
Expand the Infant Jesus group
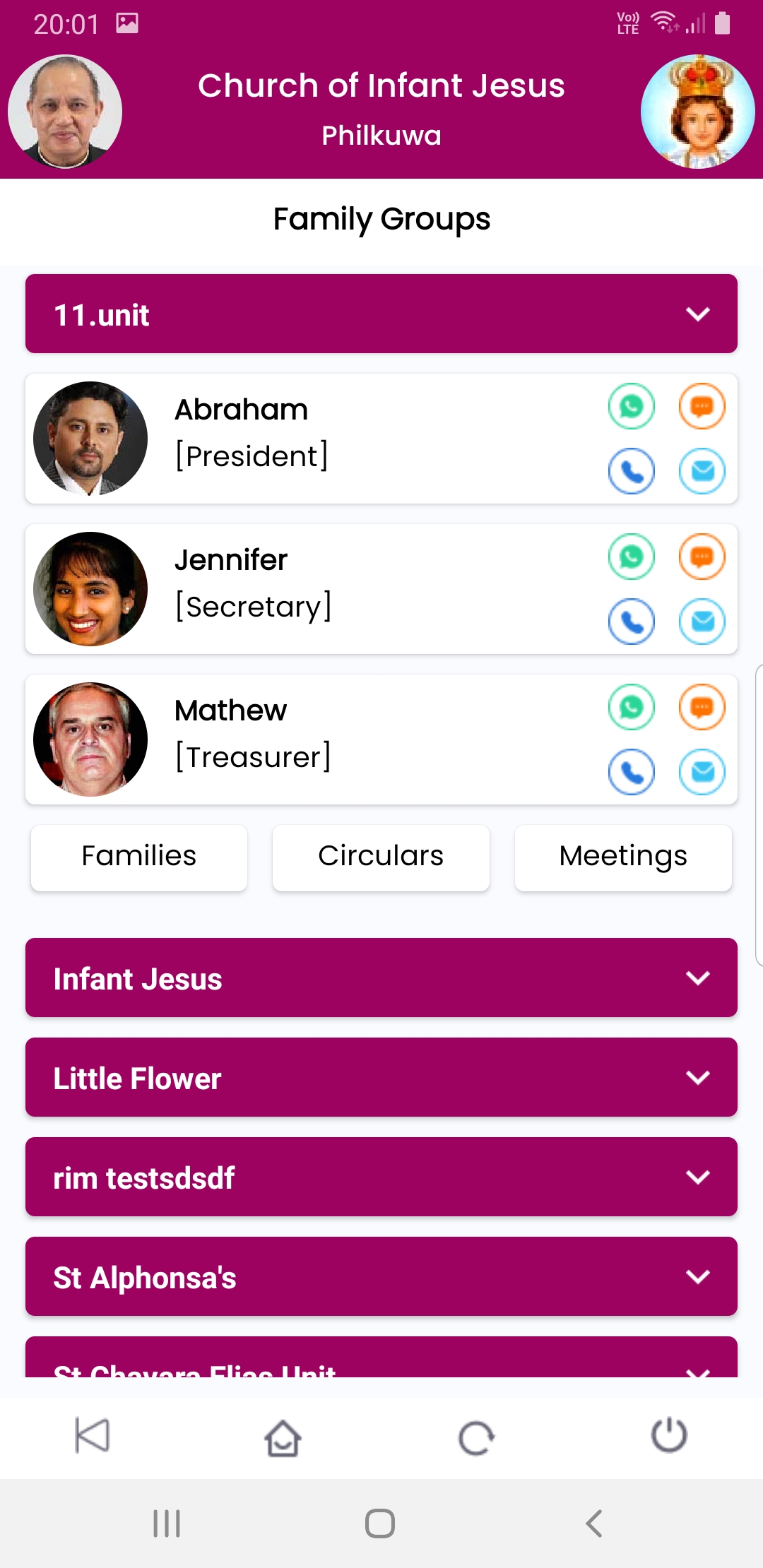[381, 978]
